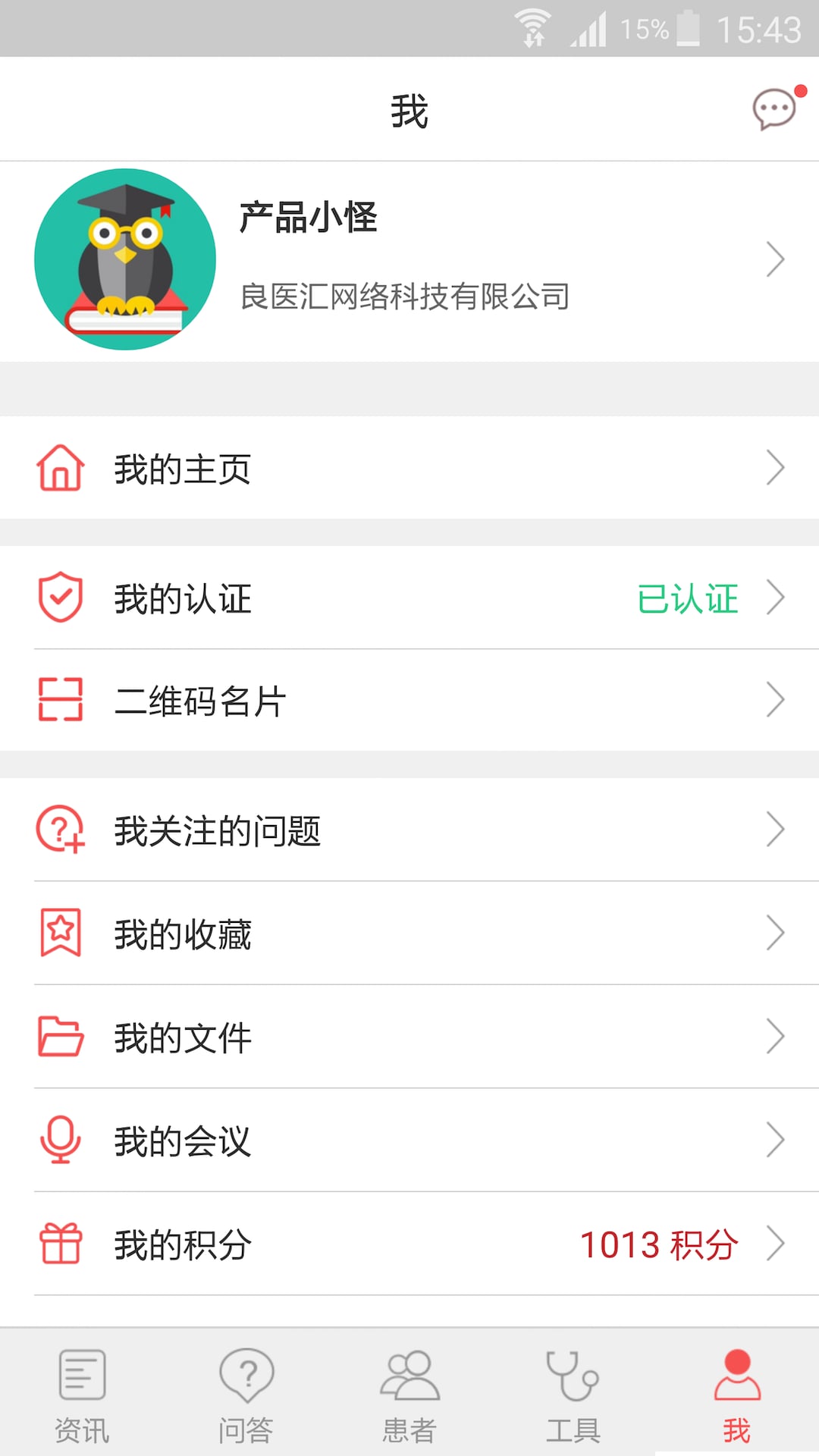Switch to the 问答 tab
The width and height of the screenshot is (819, 1456).
[x=246, y=1394]
